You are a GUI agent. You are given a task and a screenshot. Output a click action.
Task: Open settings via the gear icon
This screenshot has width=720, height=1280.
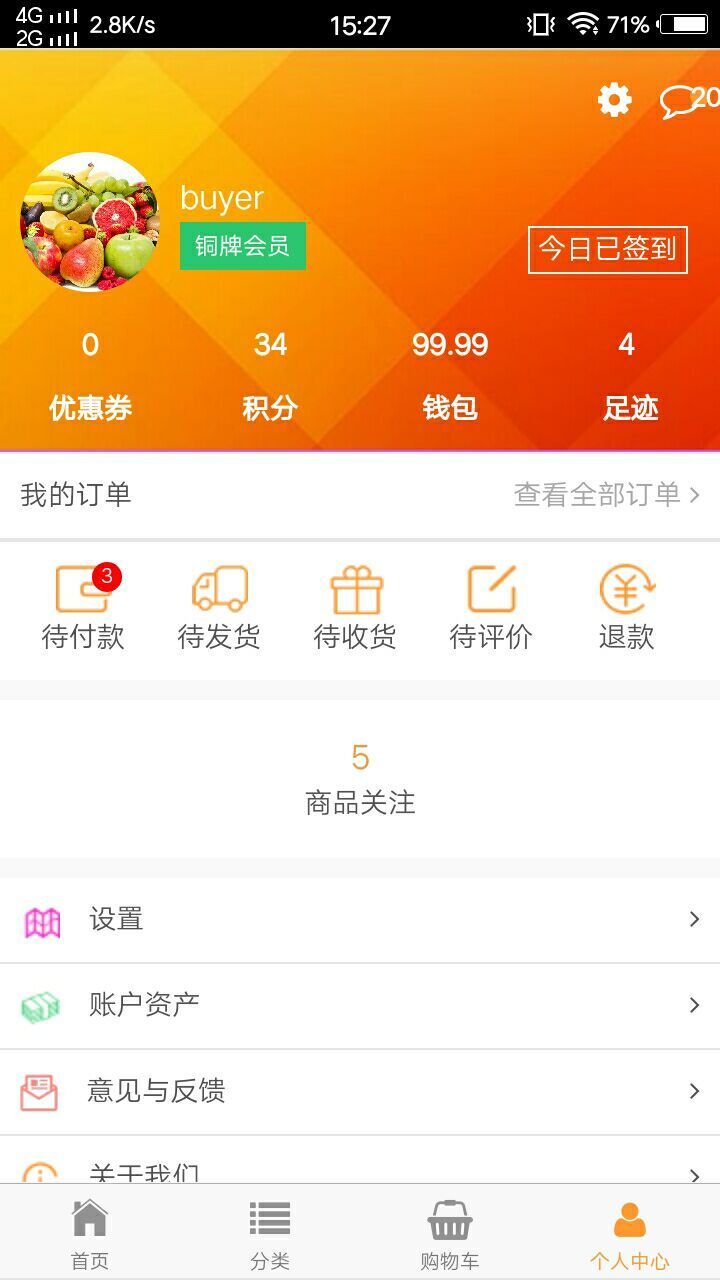click(x=614, y=100)
